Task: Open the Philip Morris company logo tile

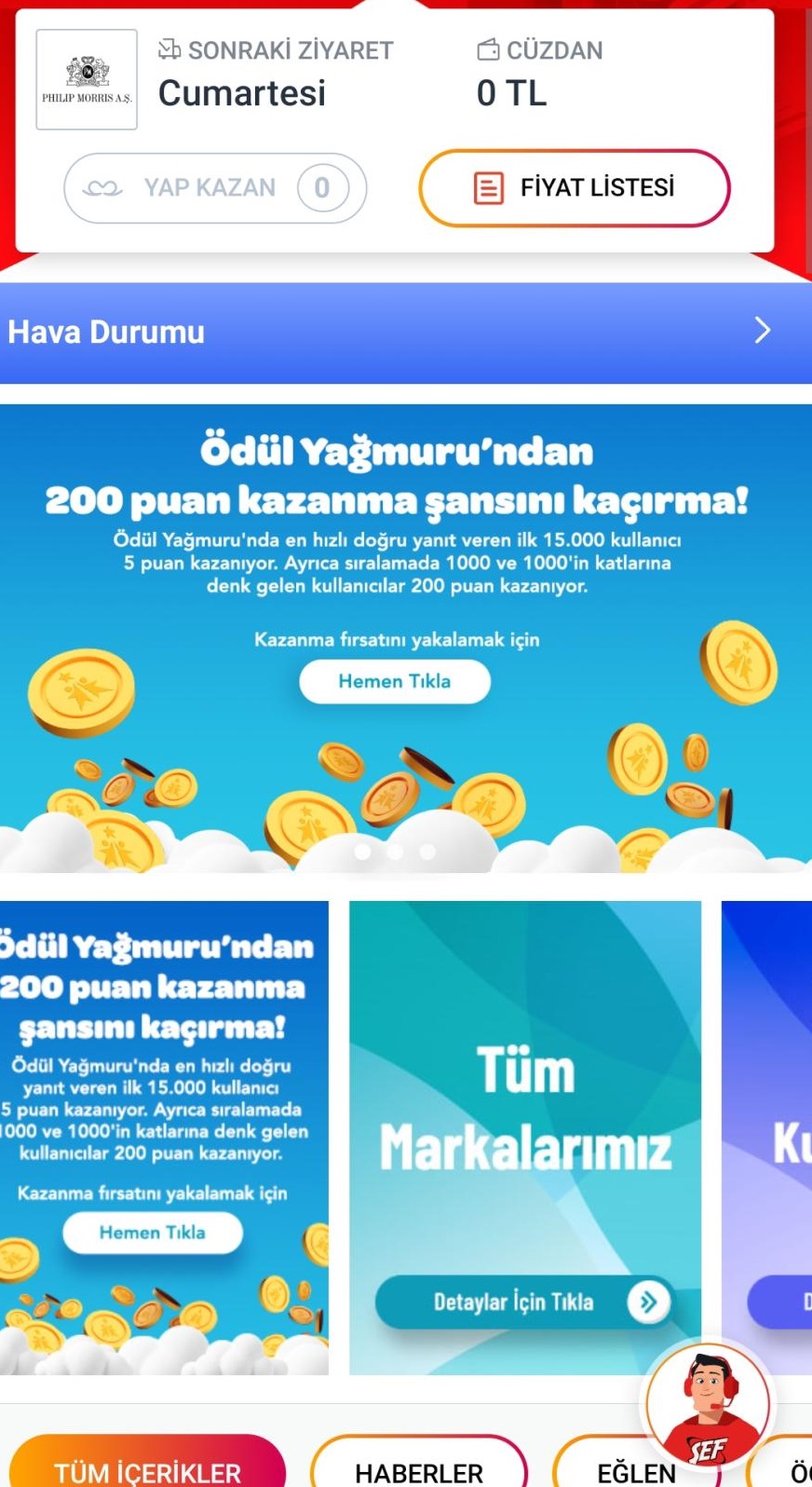Action: (x=87, y=80)
